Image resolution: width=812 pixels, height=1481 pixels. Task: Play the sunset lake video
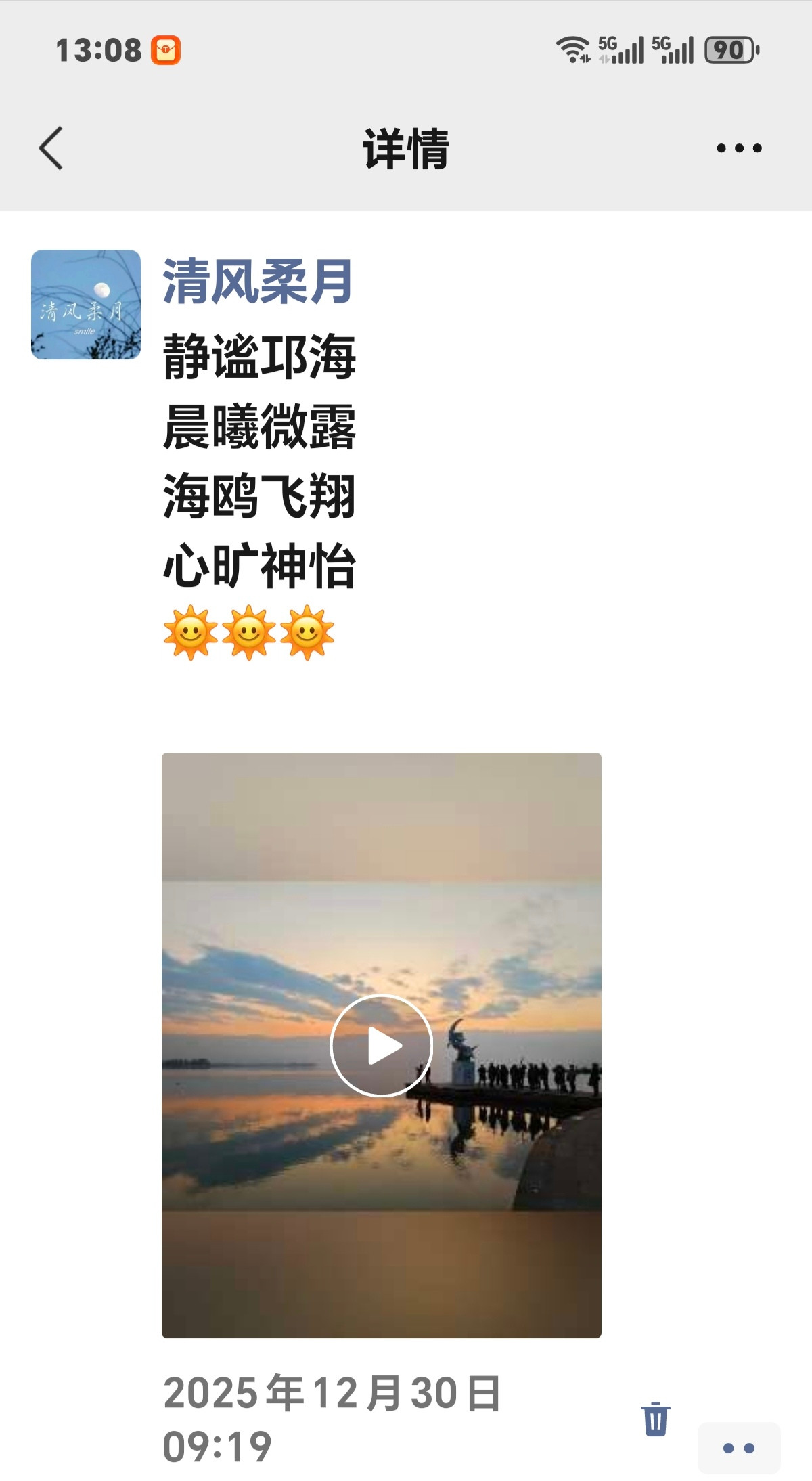(x=382, y=1045)
